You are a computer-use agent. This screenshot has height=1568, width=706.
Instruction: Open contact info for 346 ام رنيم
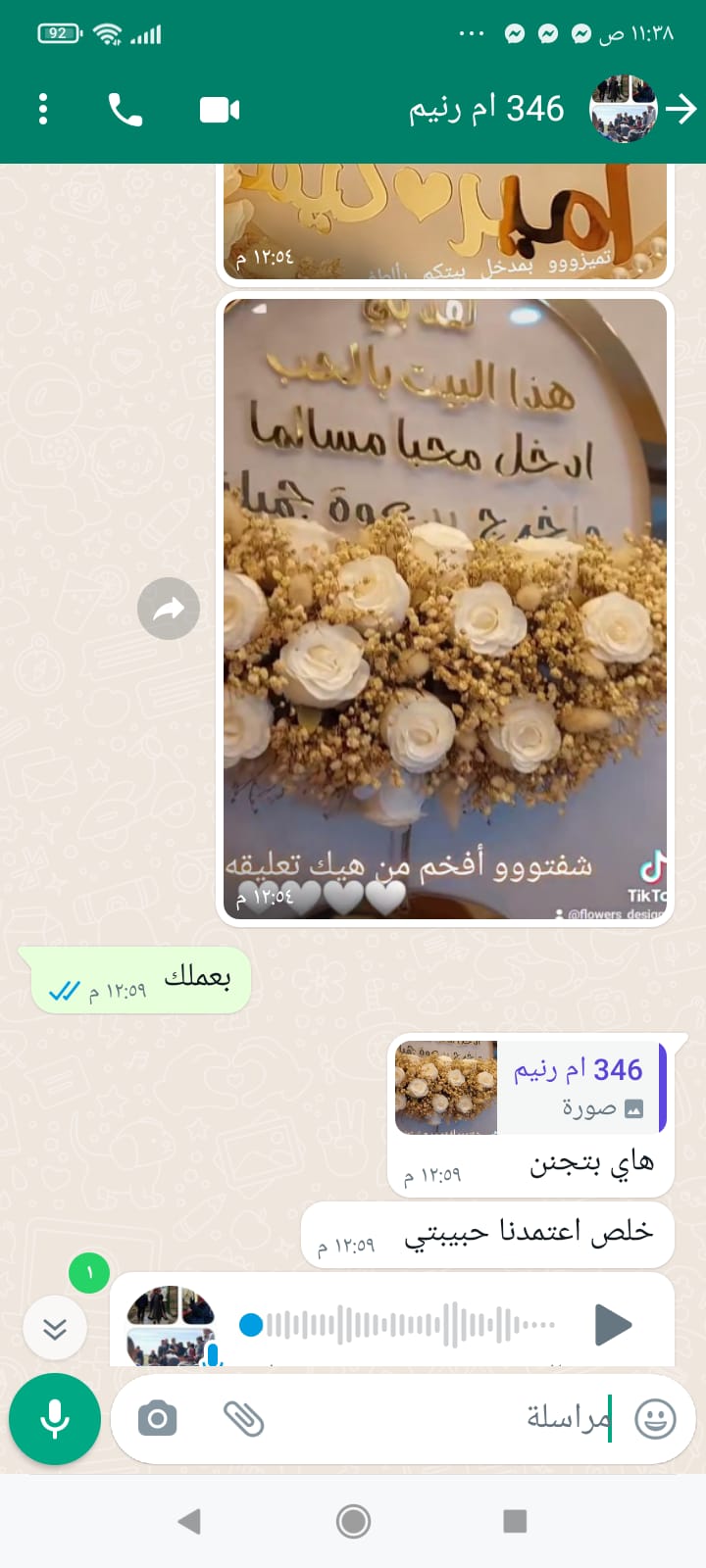[x=486, y=109]
